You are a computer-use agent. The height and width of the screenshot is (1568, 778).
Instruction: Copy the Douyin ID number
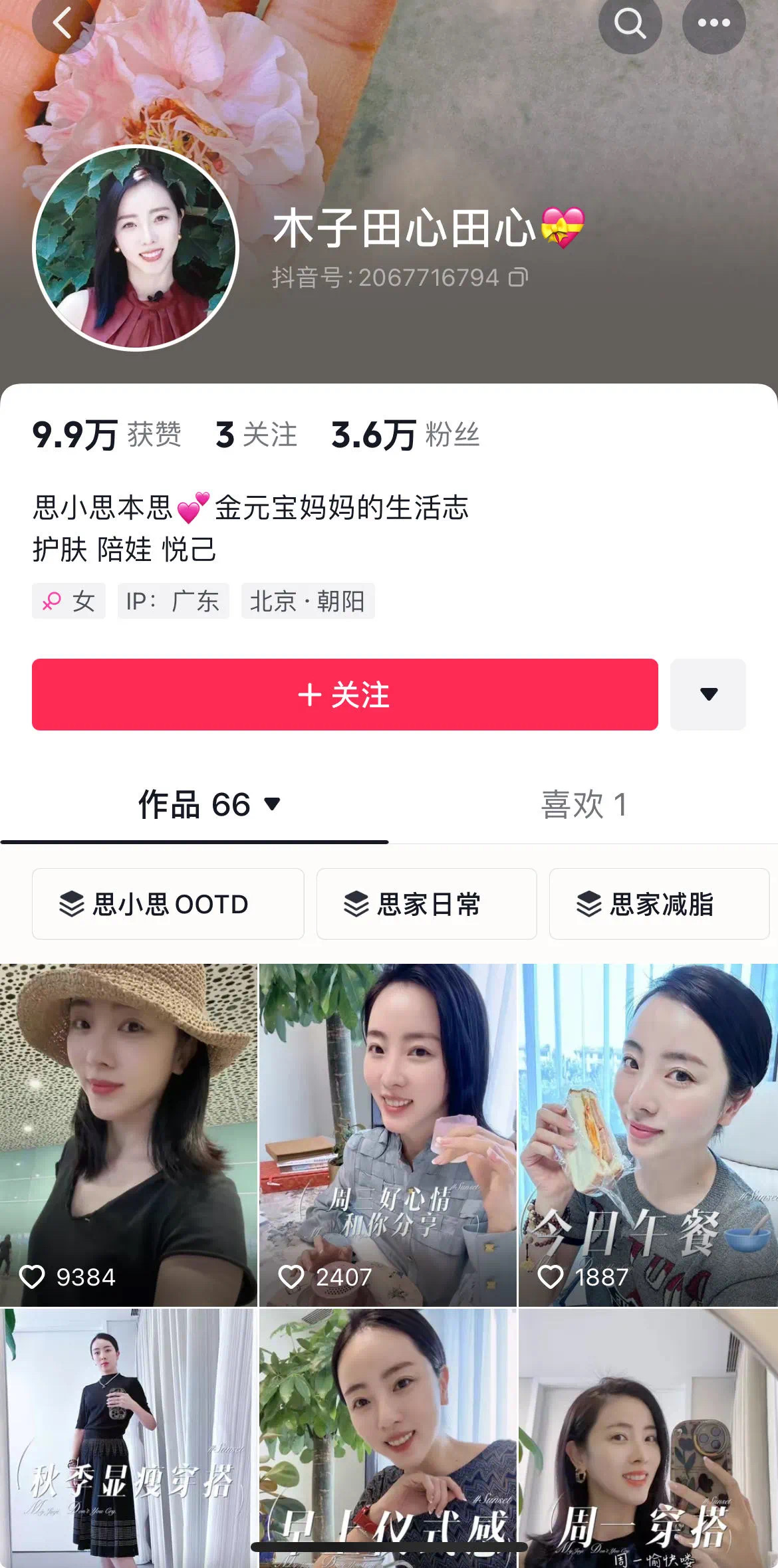coord(519,277)
